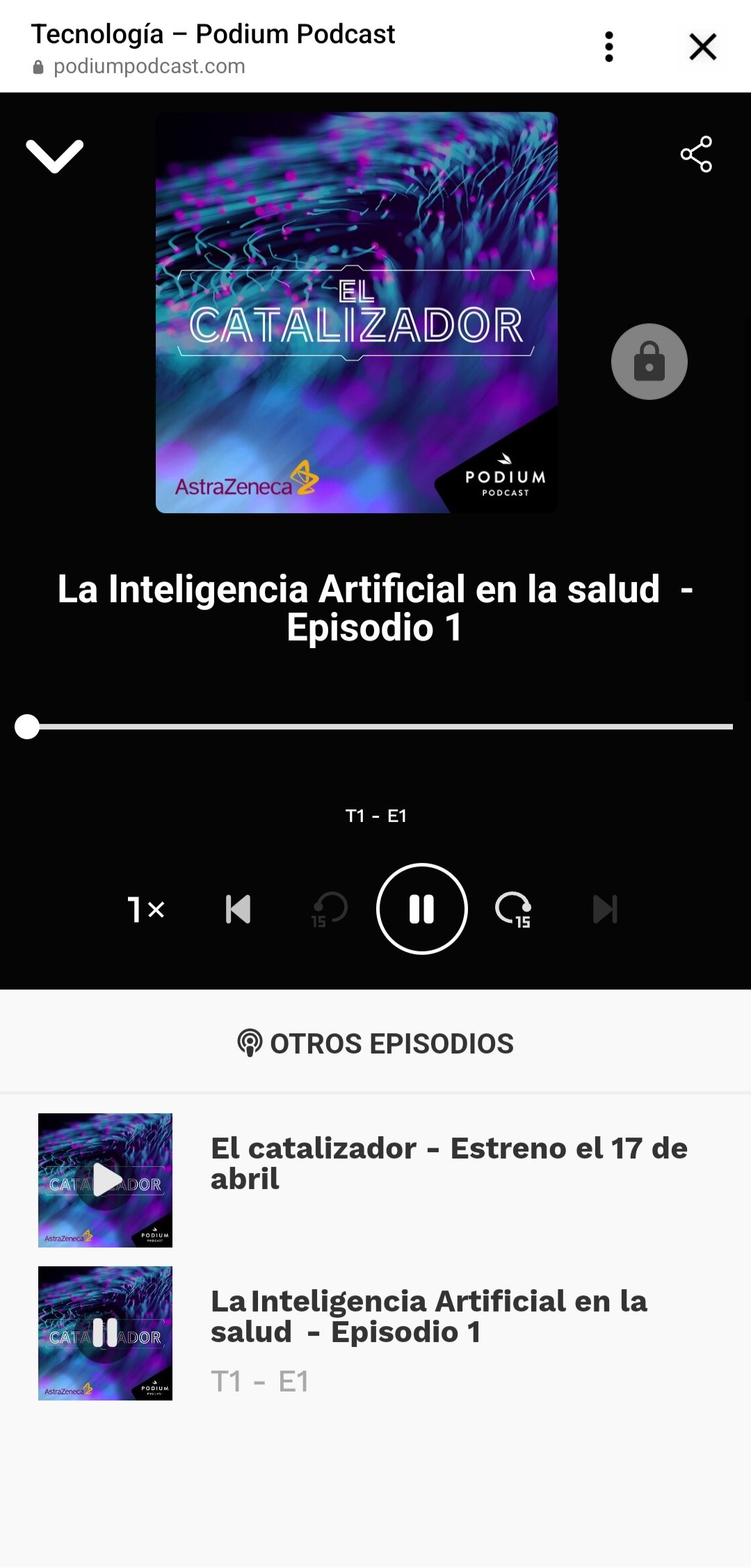The height and width of the screenshot is (1568, 751).
Task: Collapse the player with the down chevron
Action: coord(54,156)
